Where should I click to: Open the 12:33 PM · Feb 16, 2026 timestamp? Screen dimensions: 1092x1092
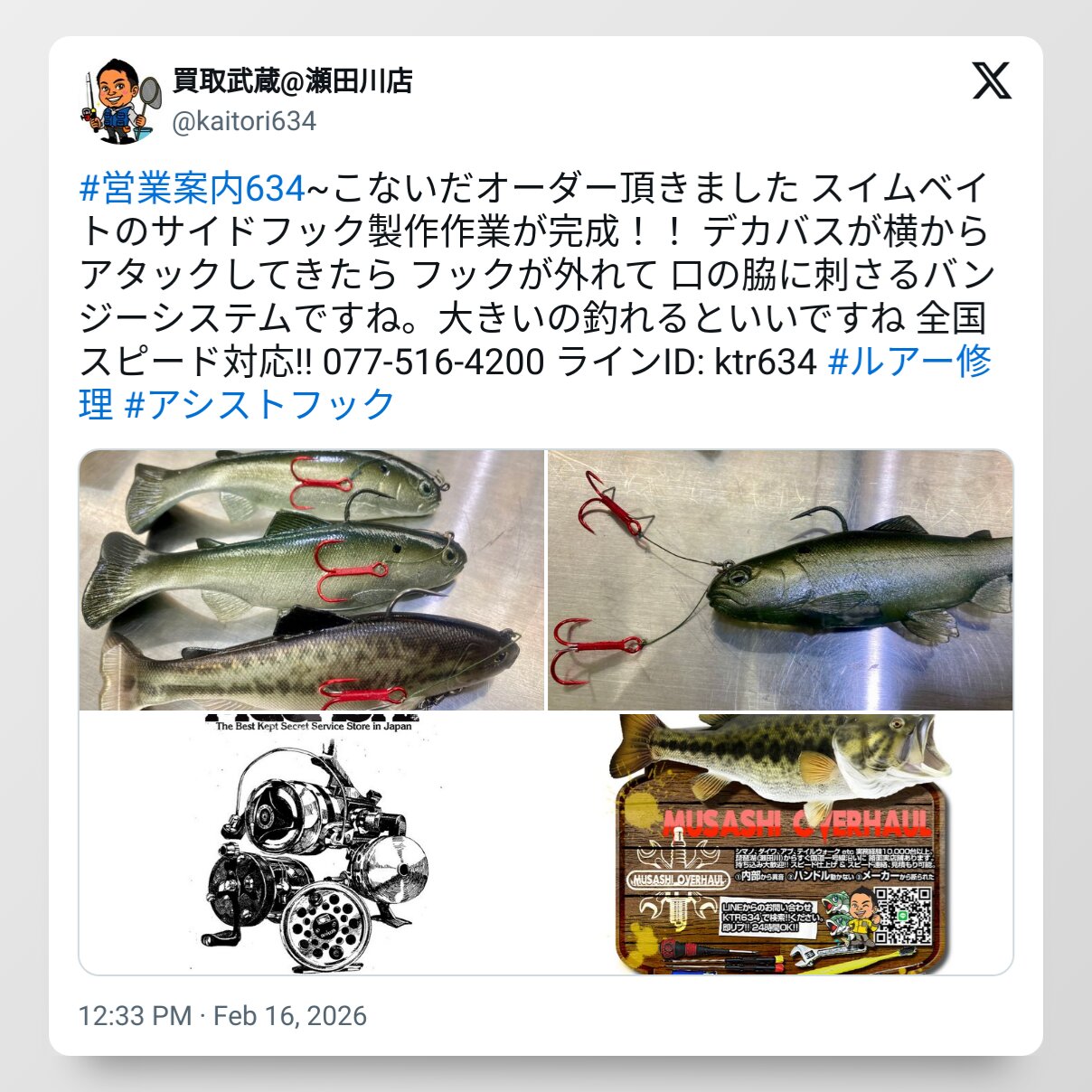point(222,1015)
